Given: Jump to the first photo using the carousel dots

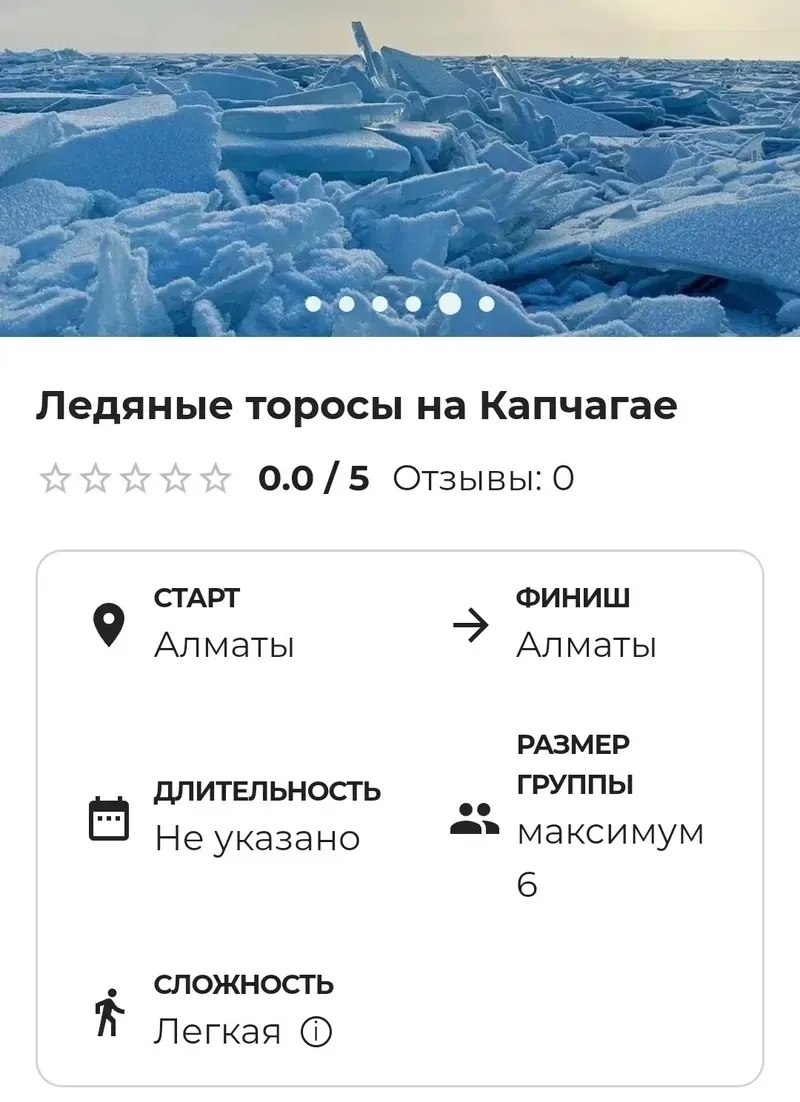Looking at the screenshot, I should click(x=313, y=303).
